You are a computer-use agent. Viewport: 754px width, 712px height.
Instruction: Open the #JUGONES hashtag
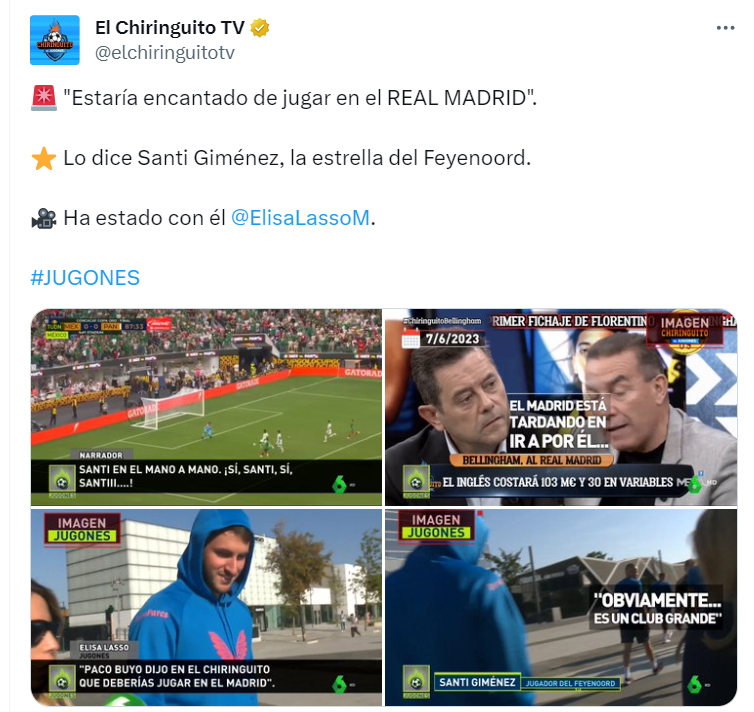[x=85, y=277]
